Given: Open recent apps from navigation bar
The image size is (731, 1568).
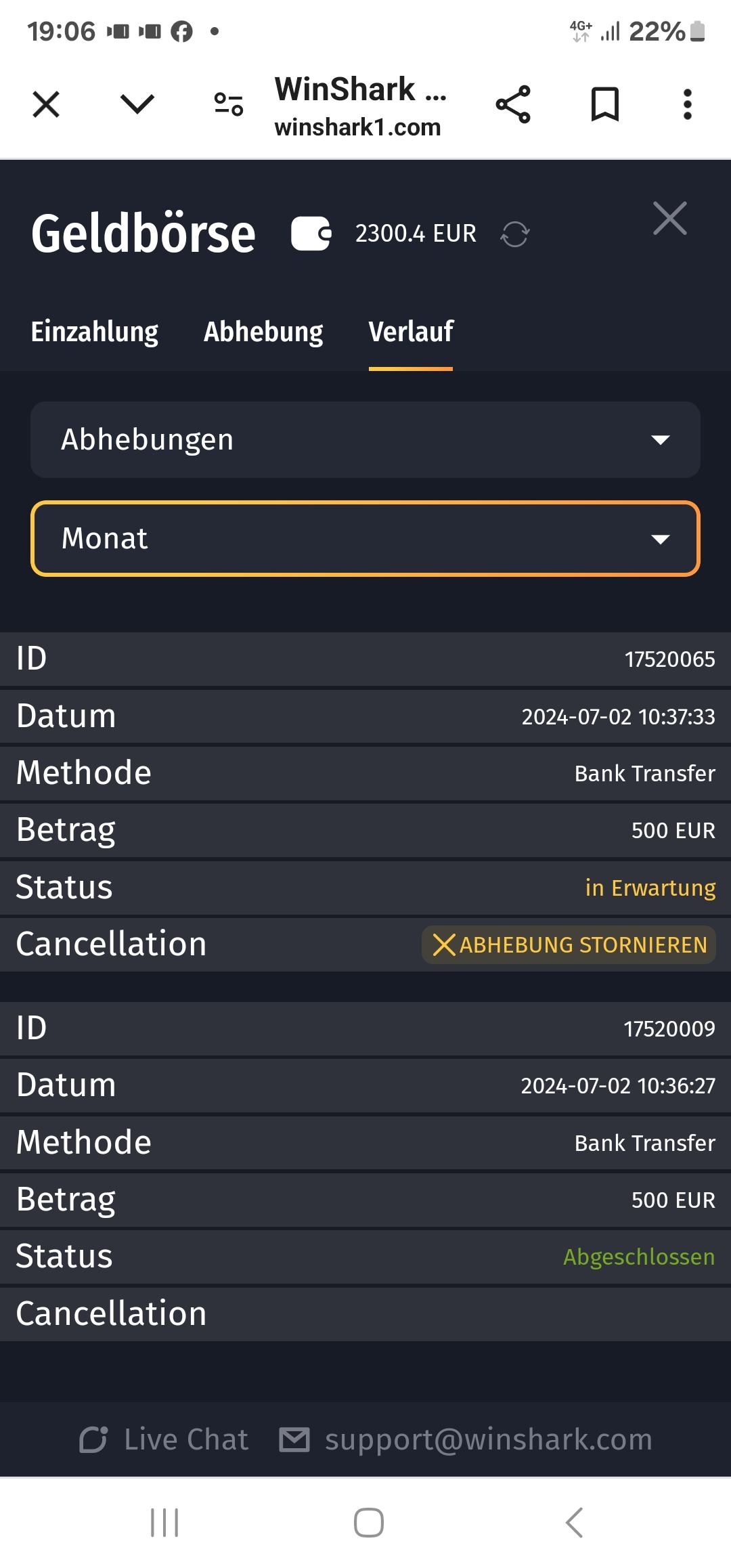Looking at the screenshot, I should pos(164,1523).
